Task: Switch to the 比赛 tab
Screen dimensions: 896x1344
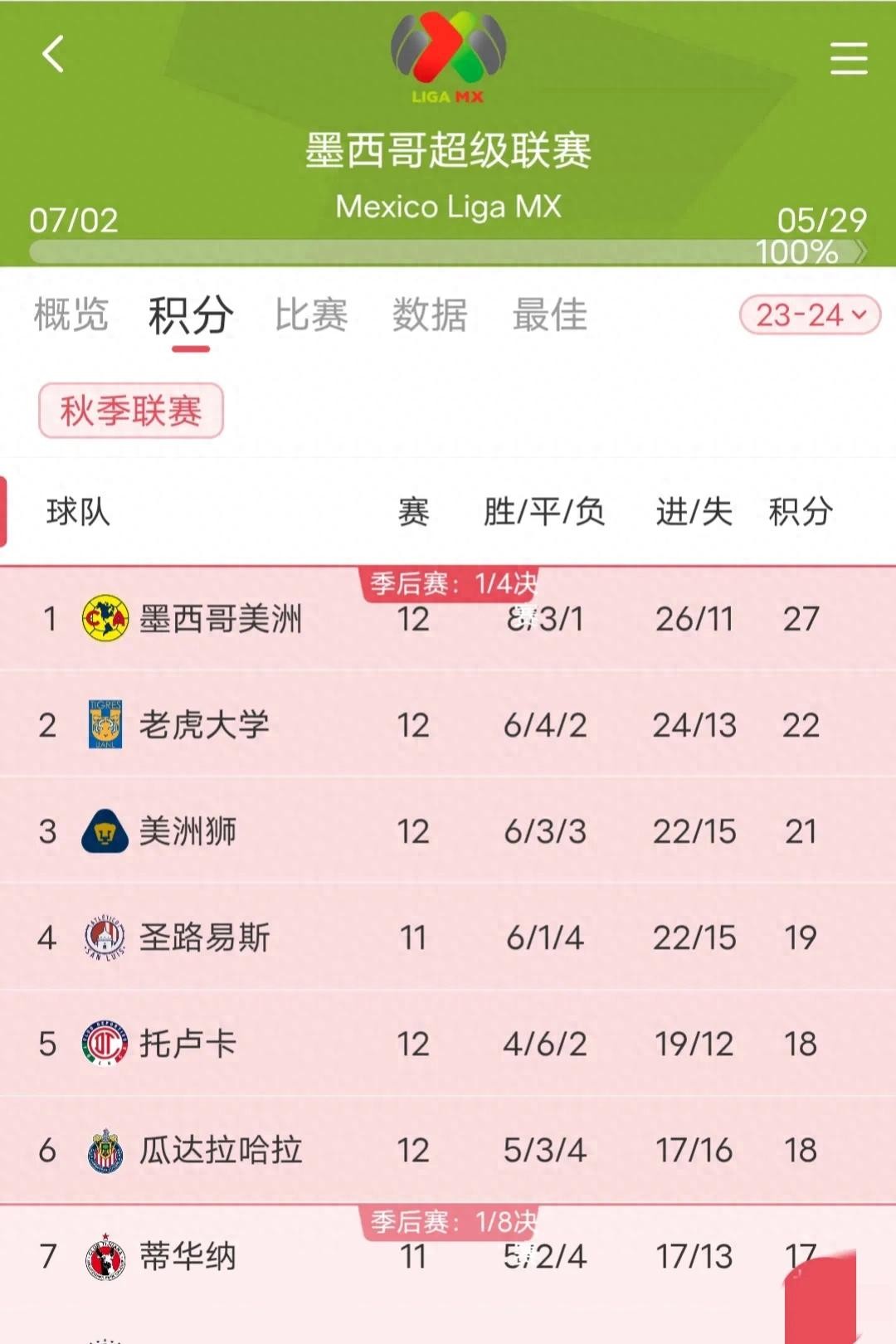Action: coord(311,315)
